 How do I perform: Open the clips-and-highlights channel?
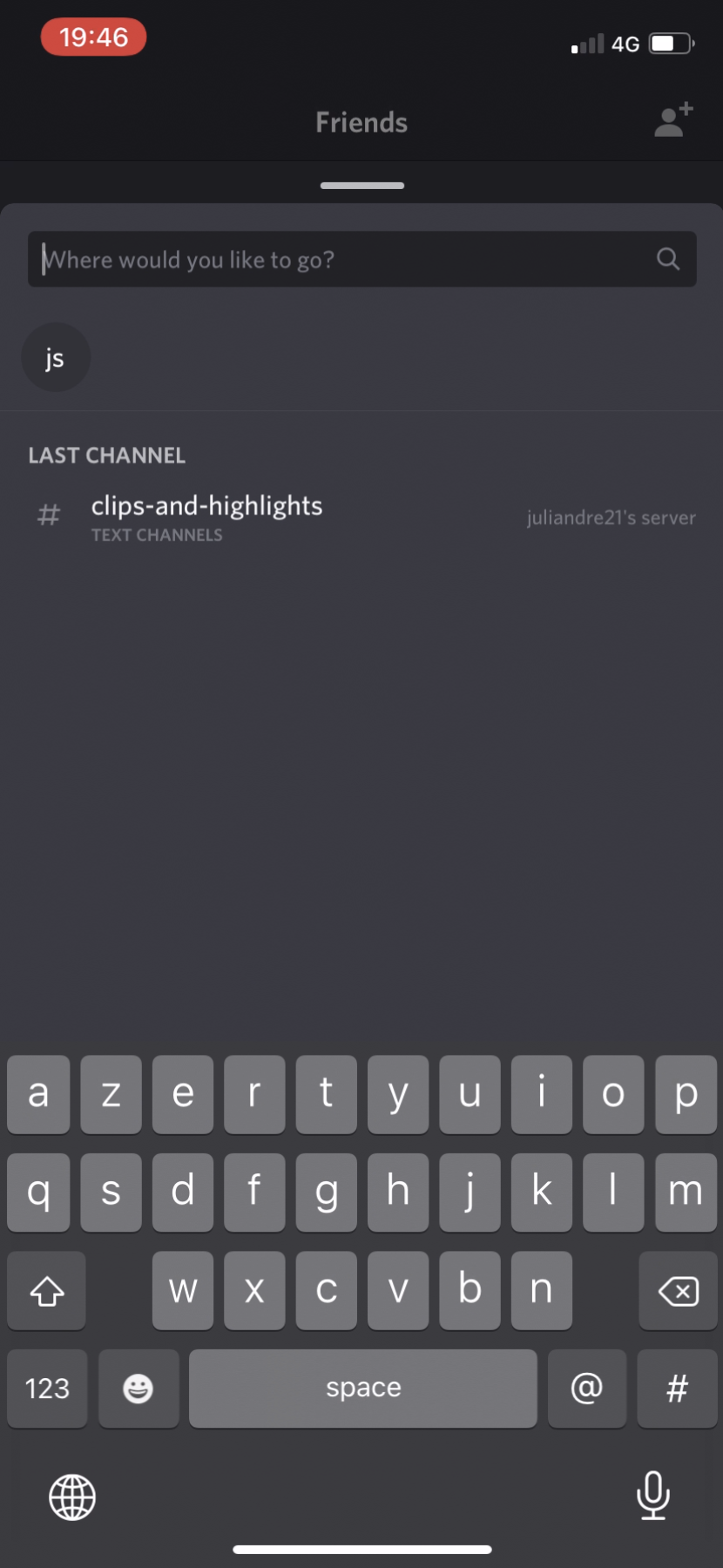point(206,505)
